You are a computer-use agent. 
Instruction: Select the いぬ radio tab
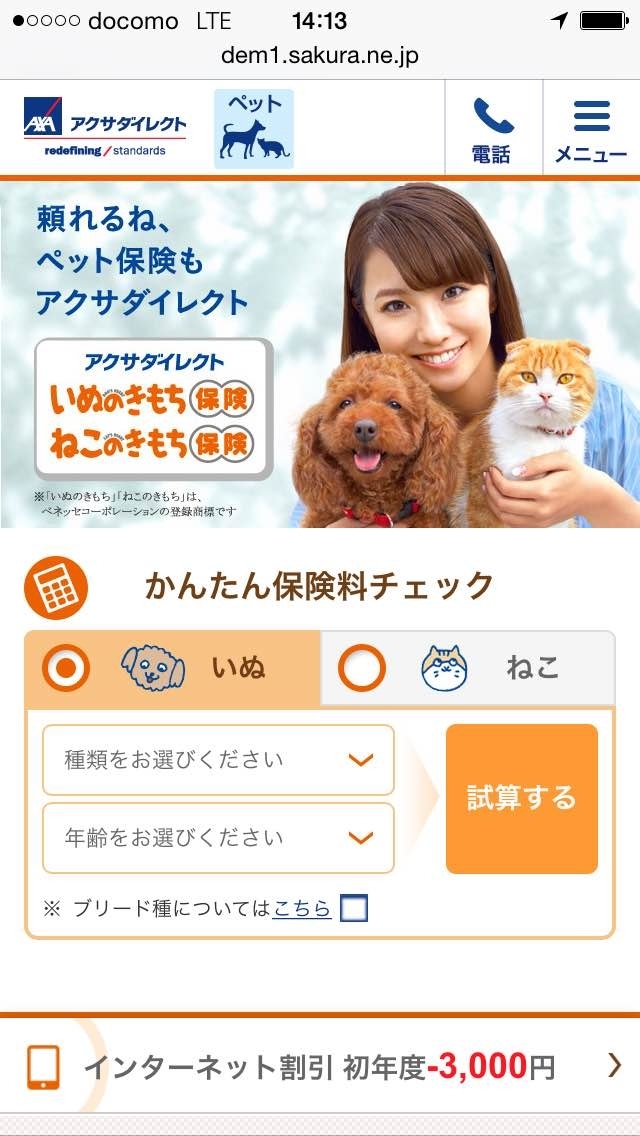[x=173, y=668]
